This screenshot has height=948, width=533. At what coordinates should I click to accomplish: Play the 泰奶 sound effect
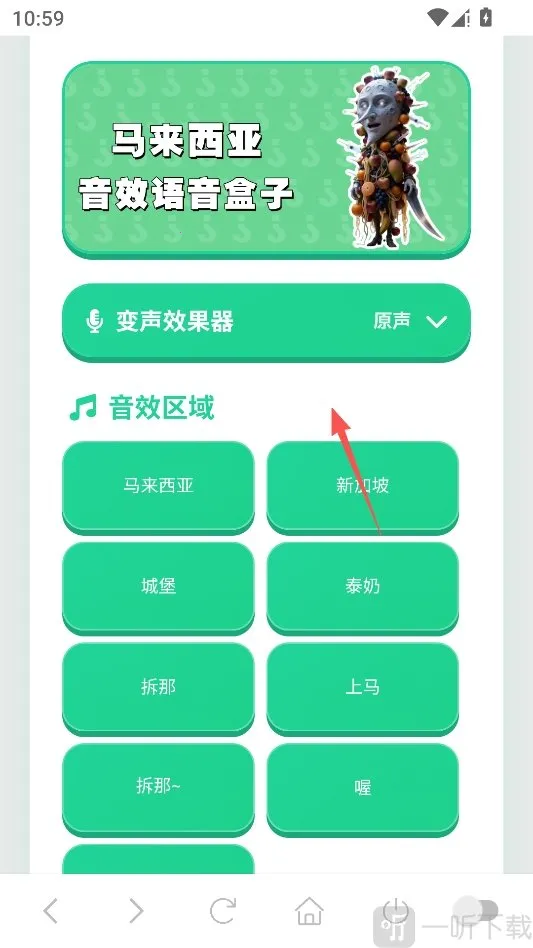[x=363, y=587]
